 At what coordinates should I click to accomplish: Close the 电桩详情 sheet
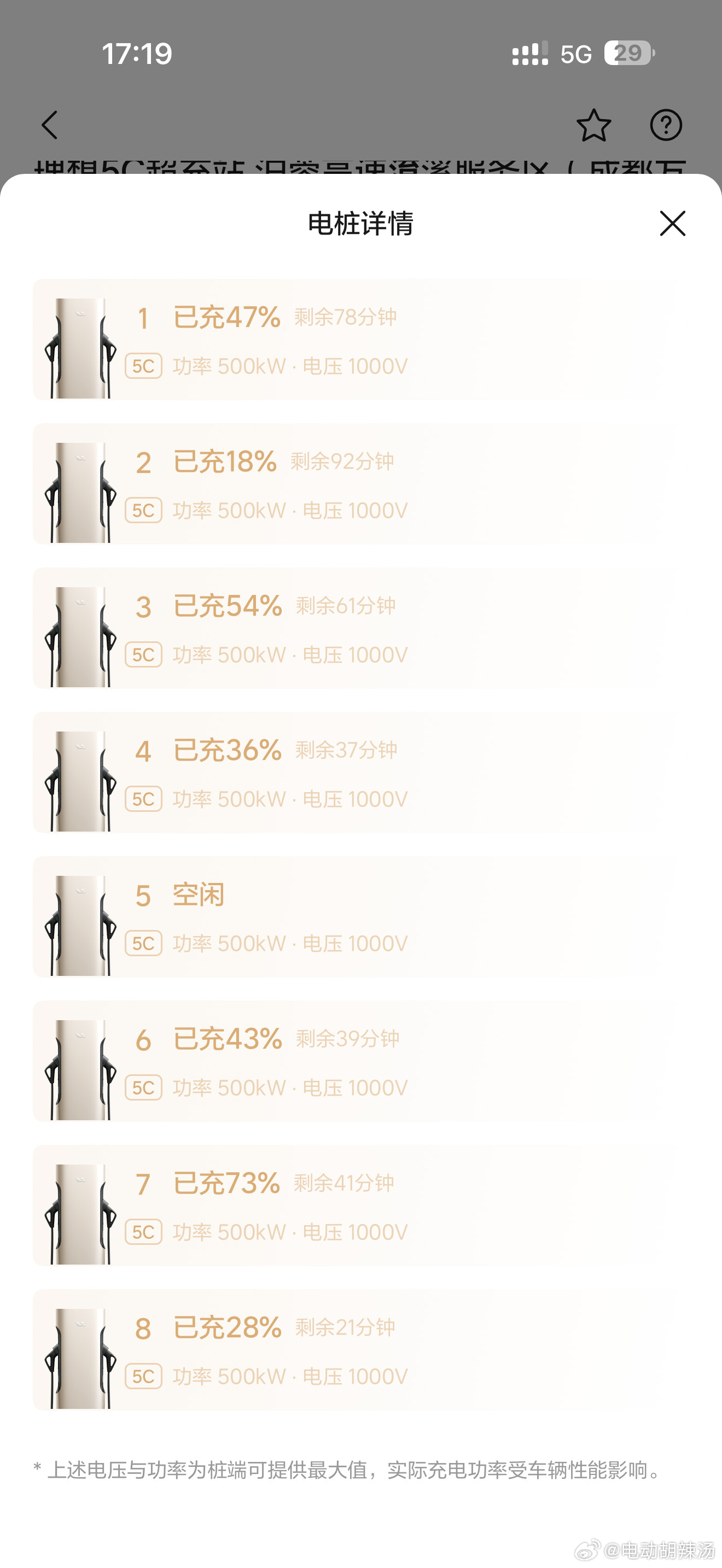(x=673, y=224)
